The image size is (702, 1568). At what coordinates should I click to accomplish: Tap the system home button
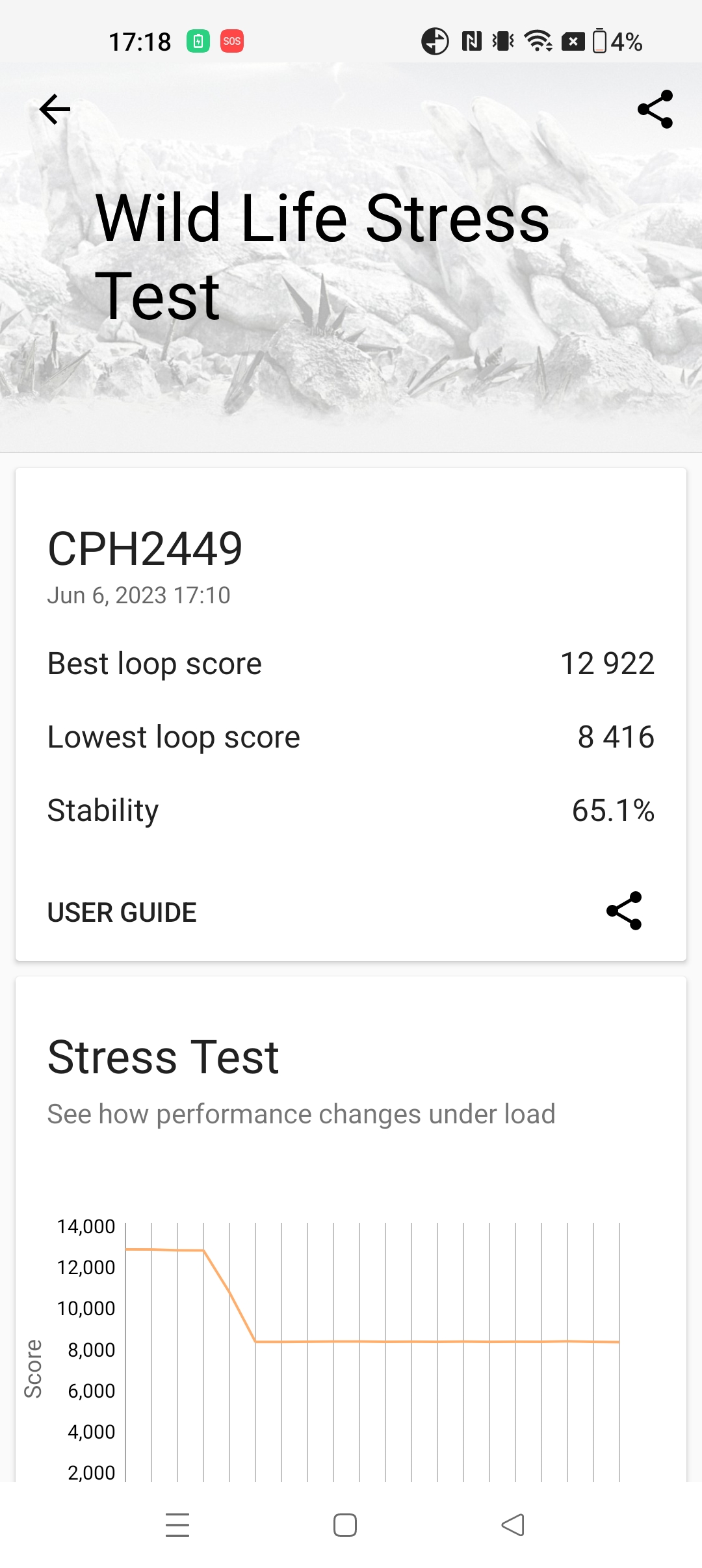pyautogui.click(x=345, y=1525)
